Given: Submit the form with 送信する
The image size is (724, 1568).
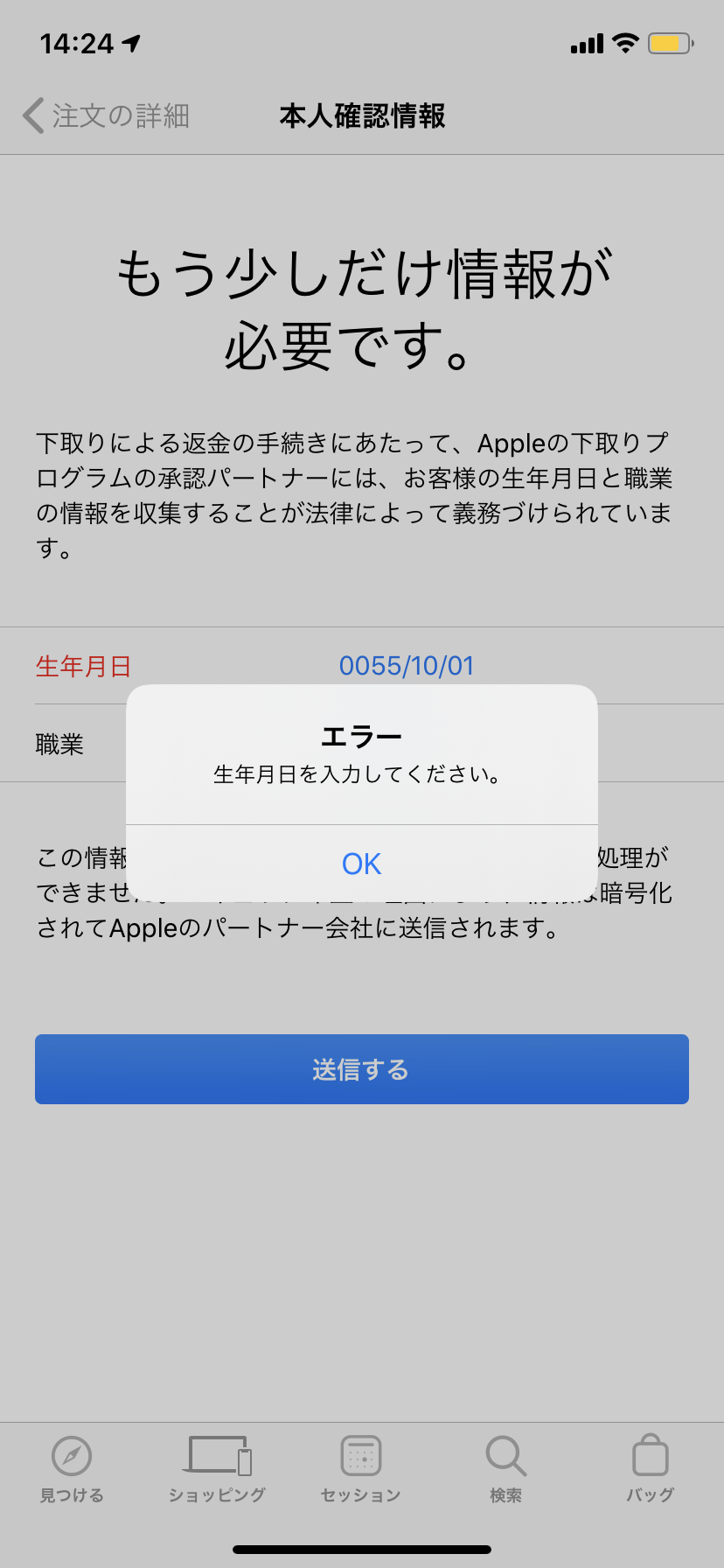Looking at the screenshot, I should point(361,1069).
